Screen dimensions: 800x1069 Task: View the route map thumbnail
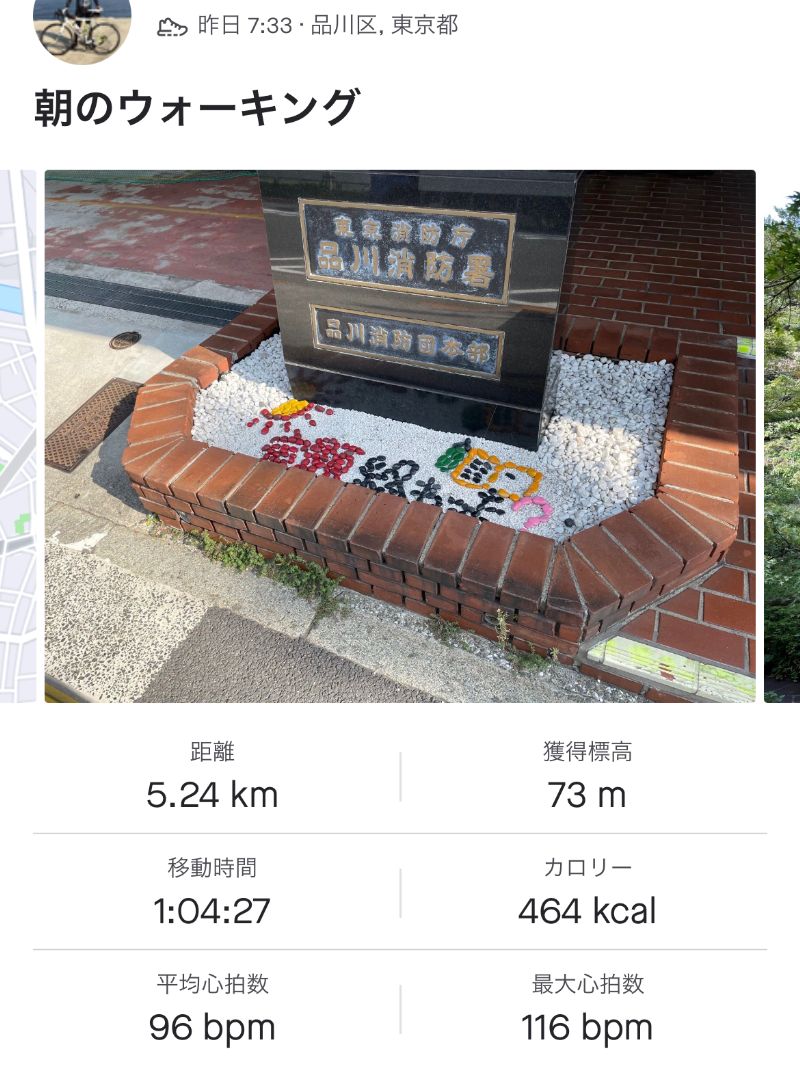click(17, 436)
